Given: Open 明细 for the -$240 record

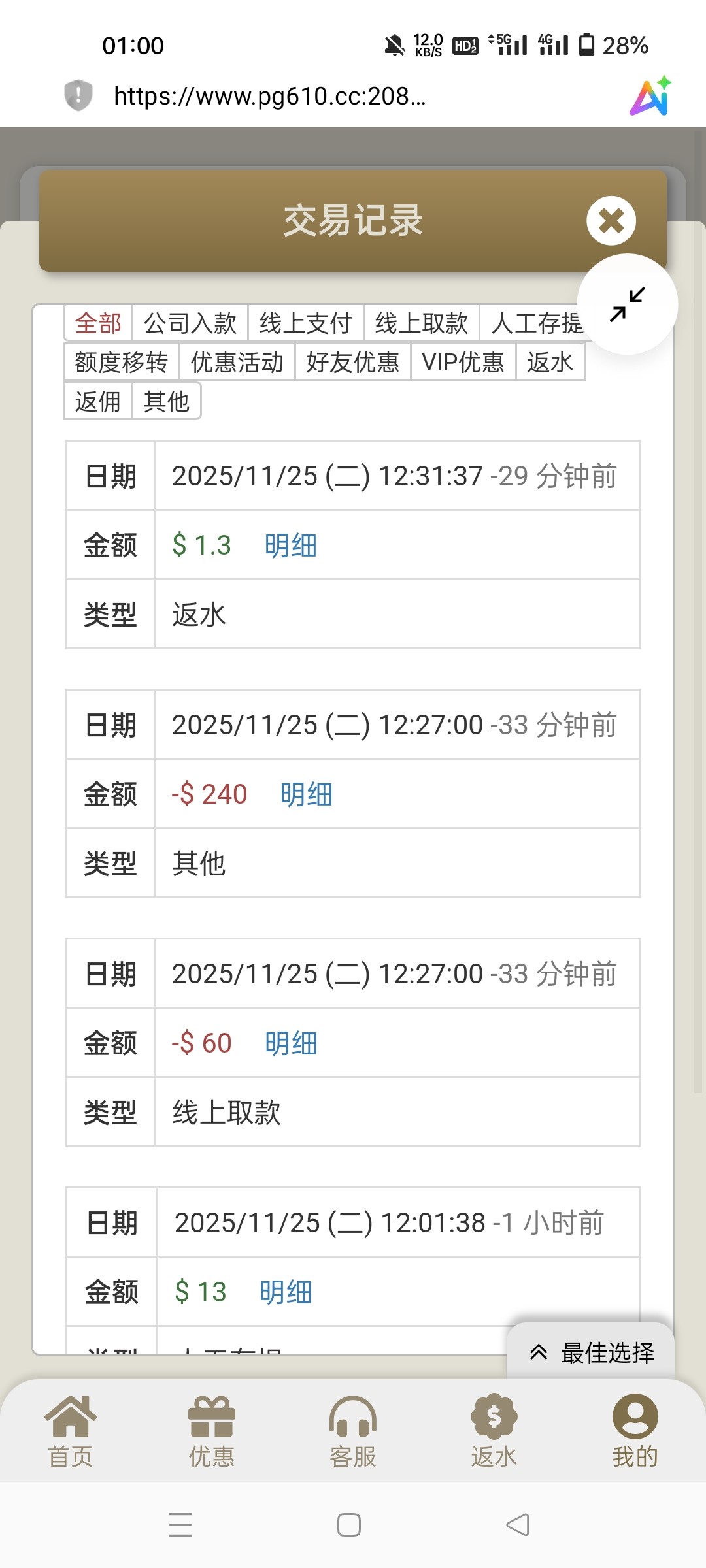Looking at the screenshot, I should point(306,794).
